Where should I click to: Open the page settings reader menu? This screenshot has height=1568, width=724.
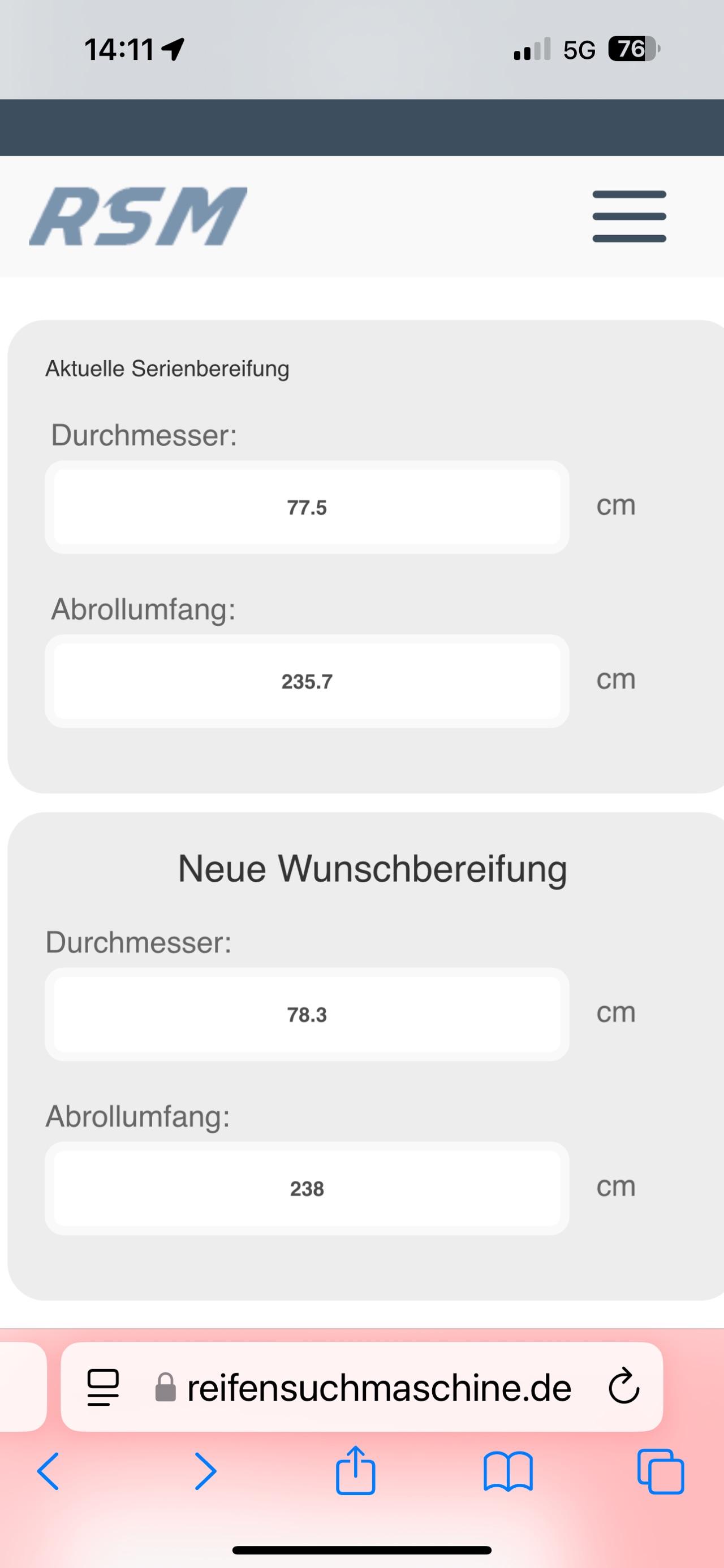pos(103,1387)
